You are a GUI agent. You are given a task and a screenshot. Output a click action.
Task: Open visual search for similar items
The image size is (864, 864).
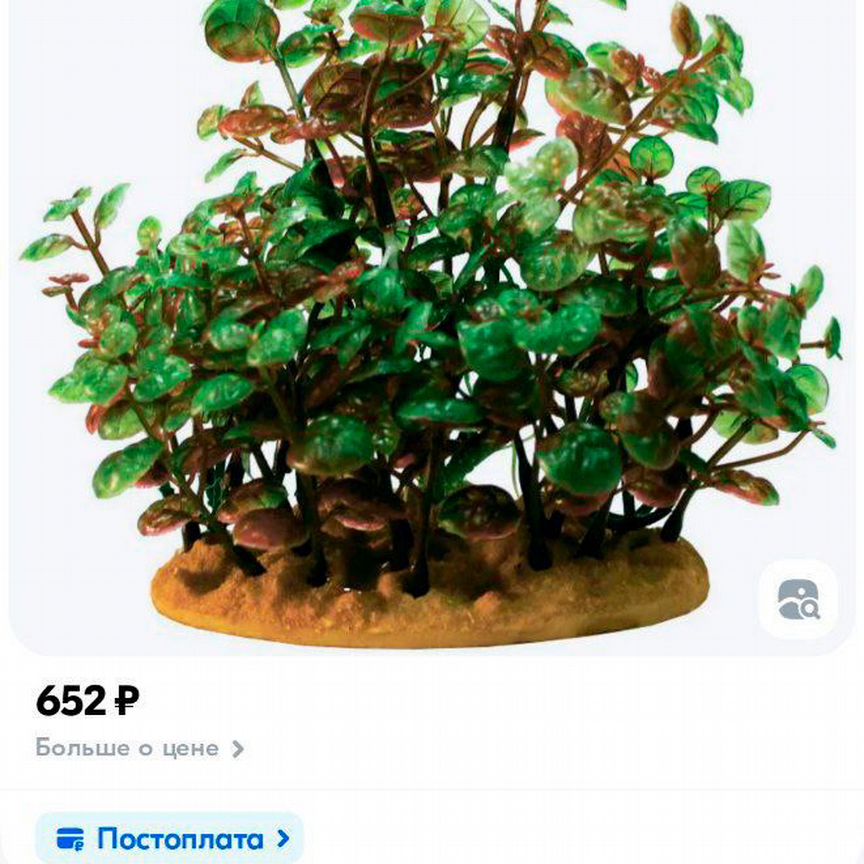tap(798, 599)
